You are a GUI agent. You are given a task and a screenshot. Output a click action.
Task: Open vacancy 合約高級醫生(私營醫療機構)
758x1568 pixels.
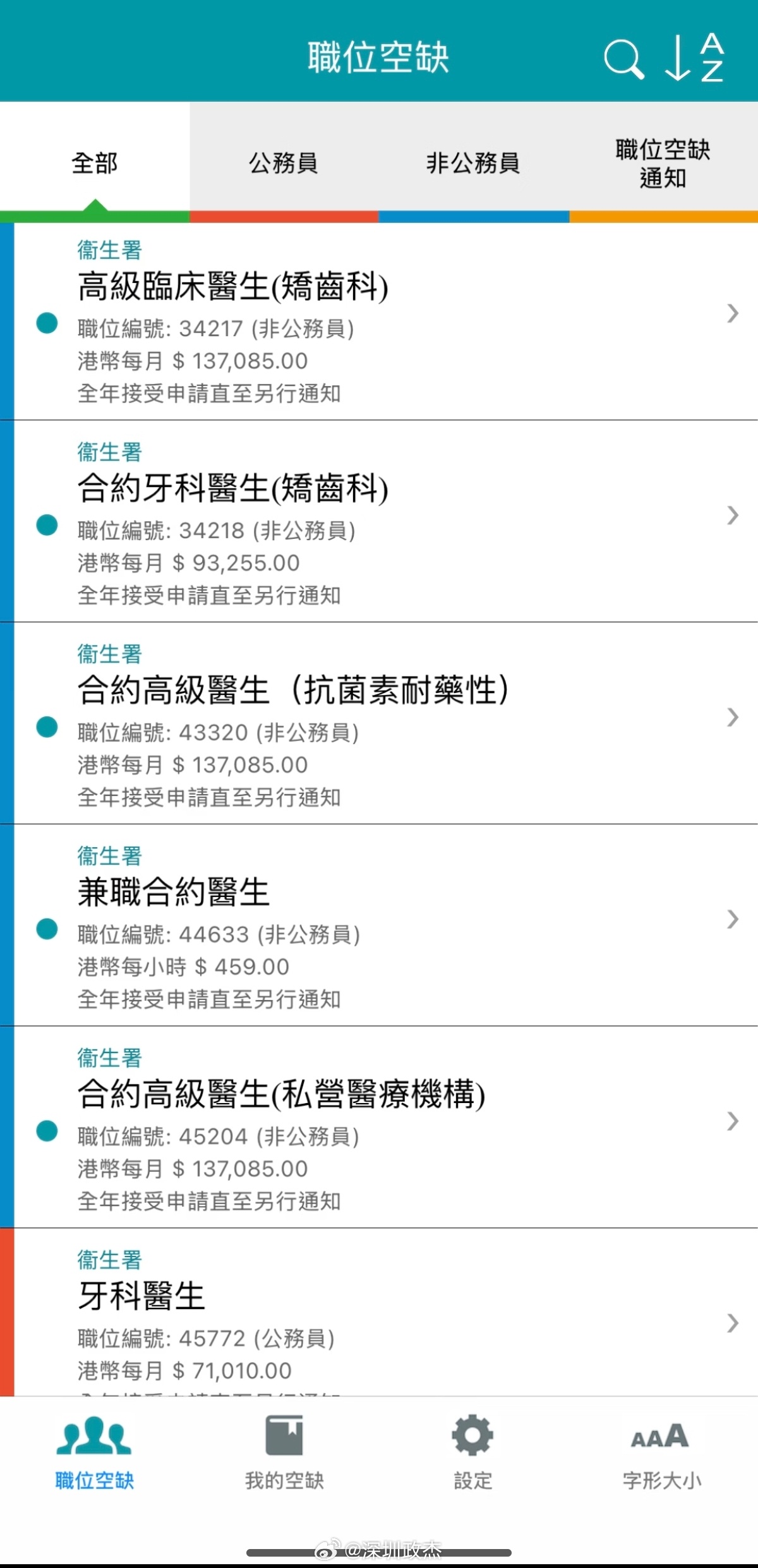point(732,1121)
